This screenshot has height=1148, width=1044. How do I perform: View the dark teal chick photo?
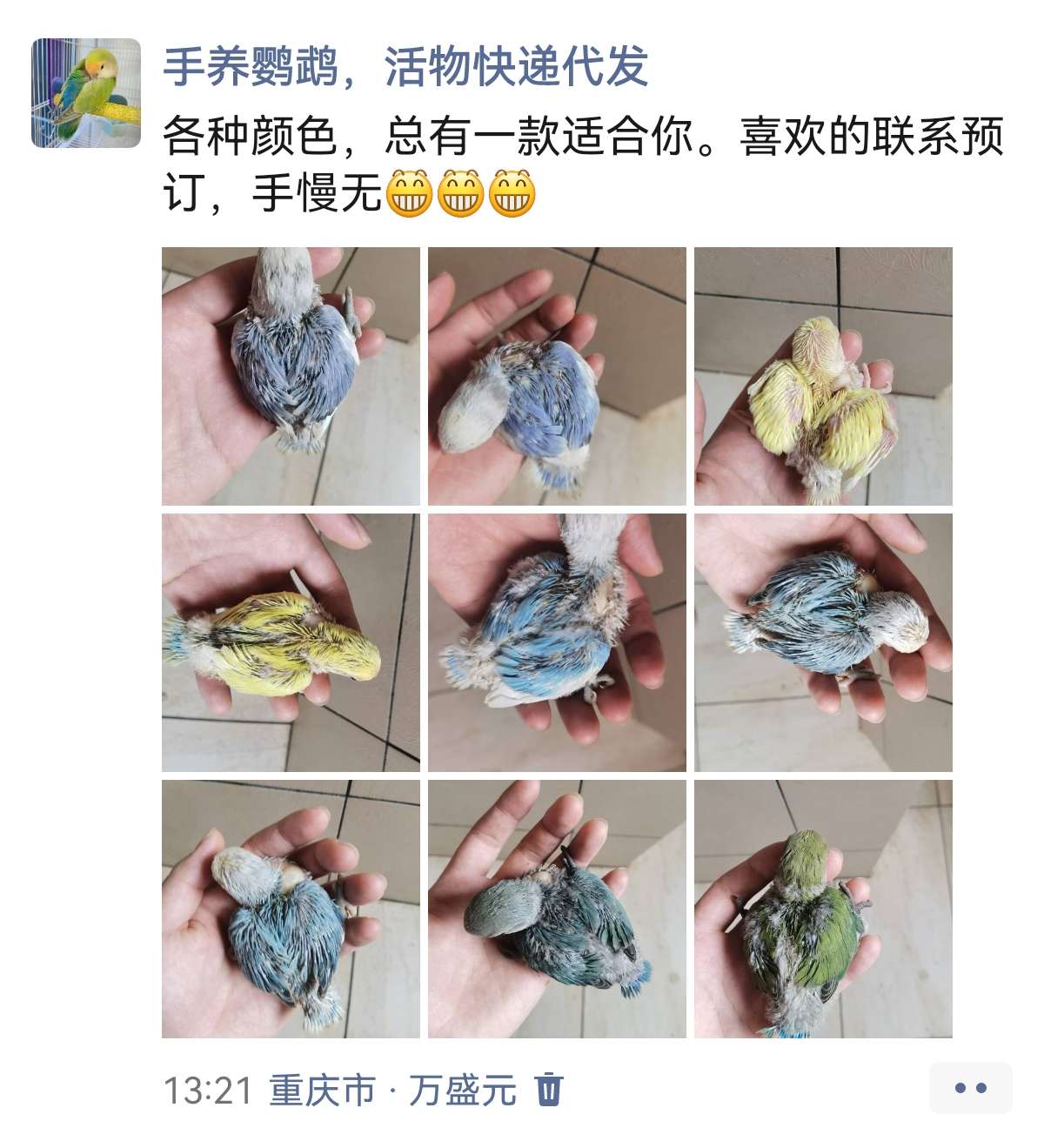click(x=557, y=909)
